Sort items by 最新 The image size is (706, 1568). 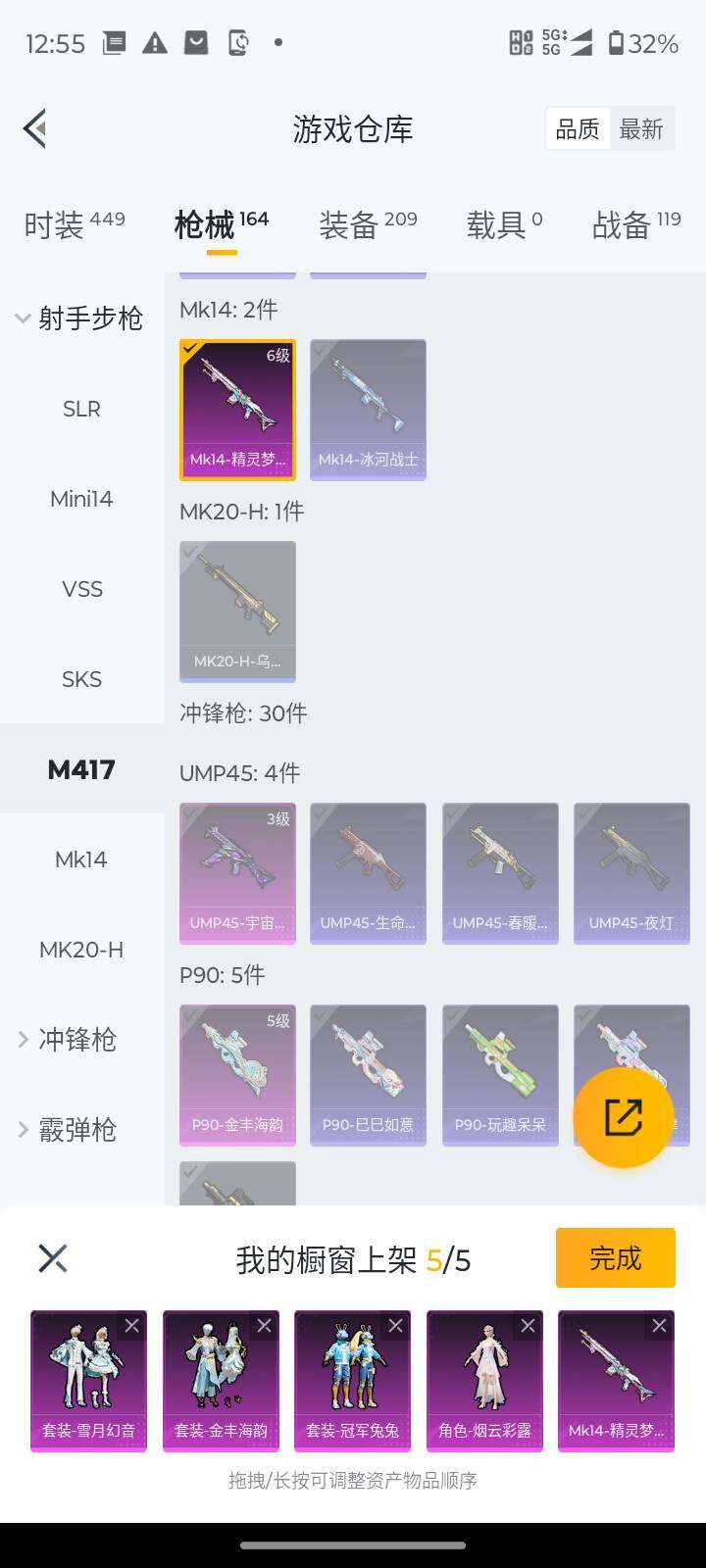tap(641, 129)
